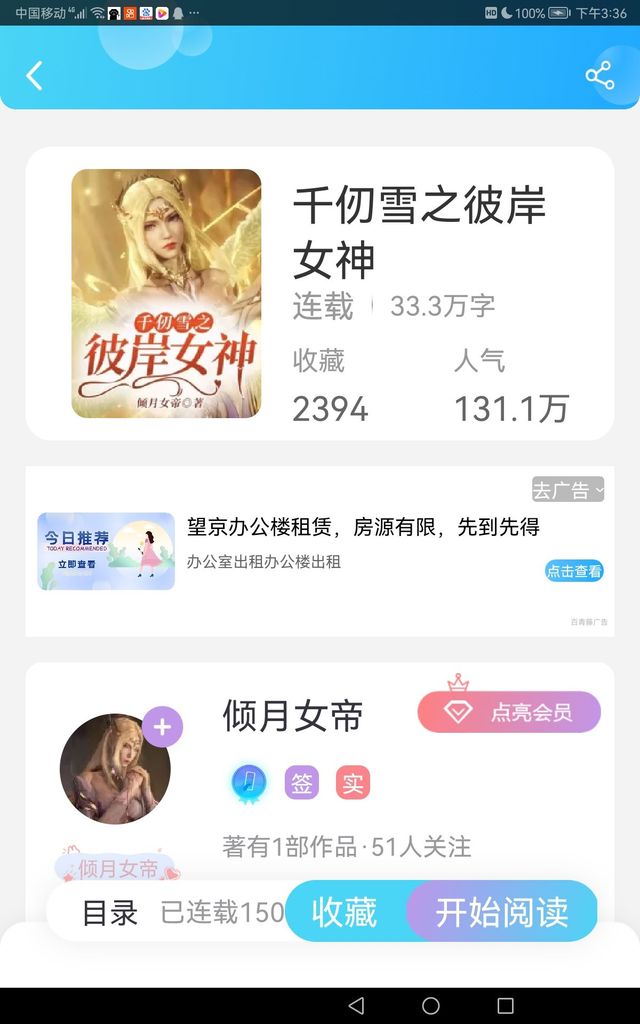Go back using the top-left arrow

[x=35, y=76]
